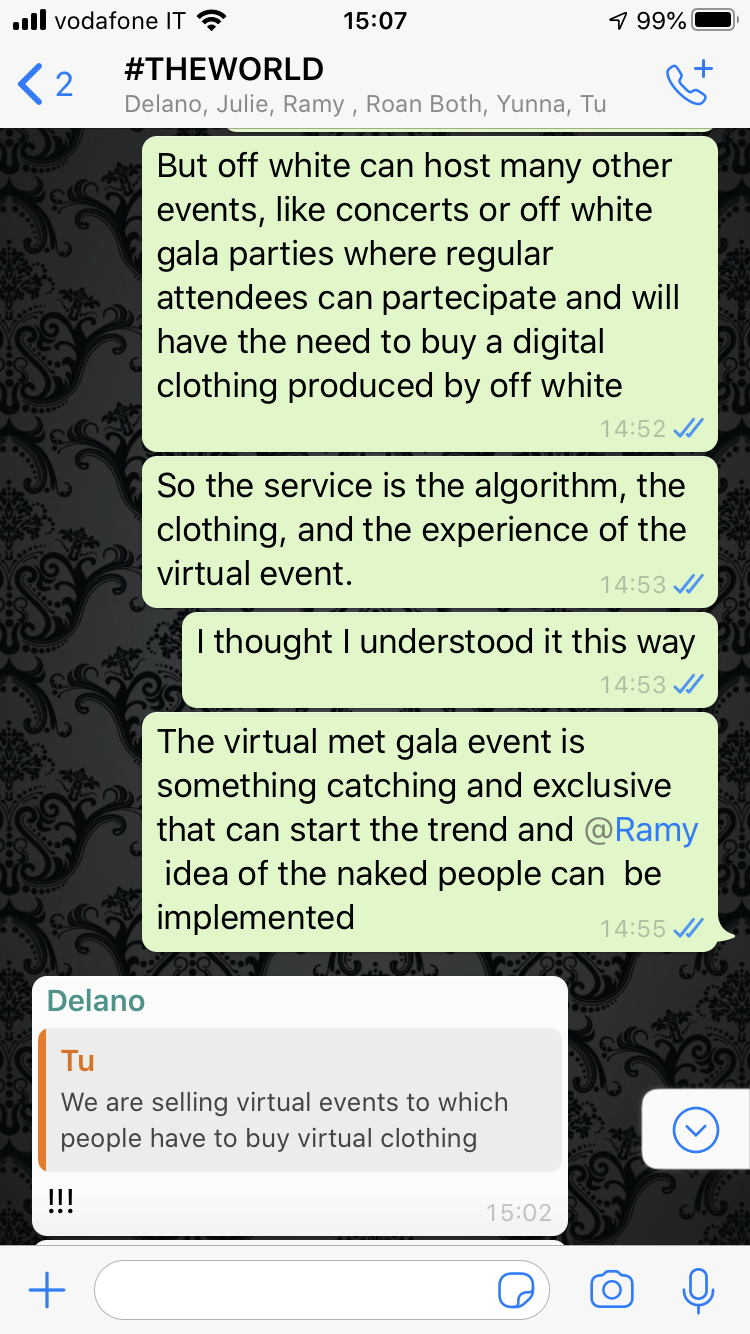Screen dimensions: 750x1334
Task: Jump to Tu's quoted message in Delano's reply
Action: [300, 1100]
